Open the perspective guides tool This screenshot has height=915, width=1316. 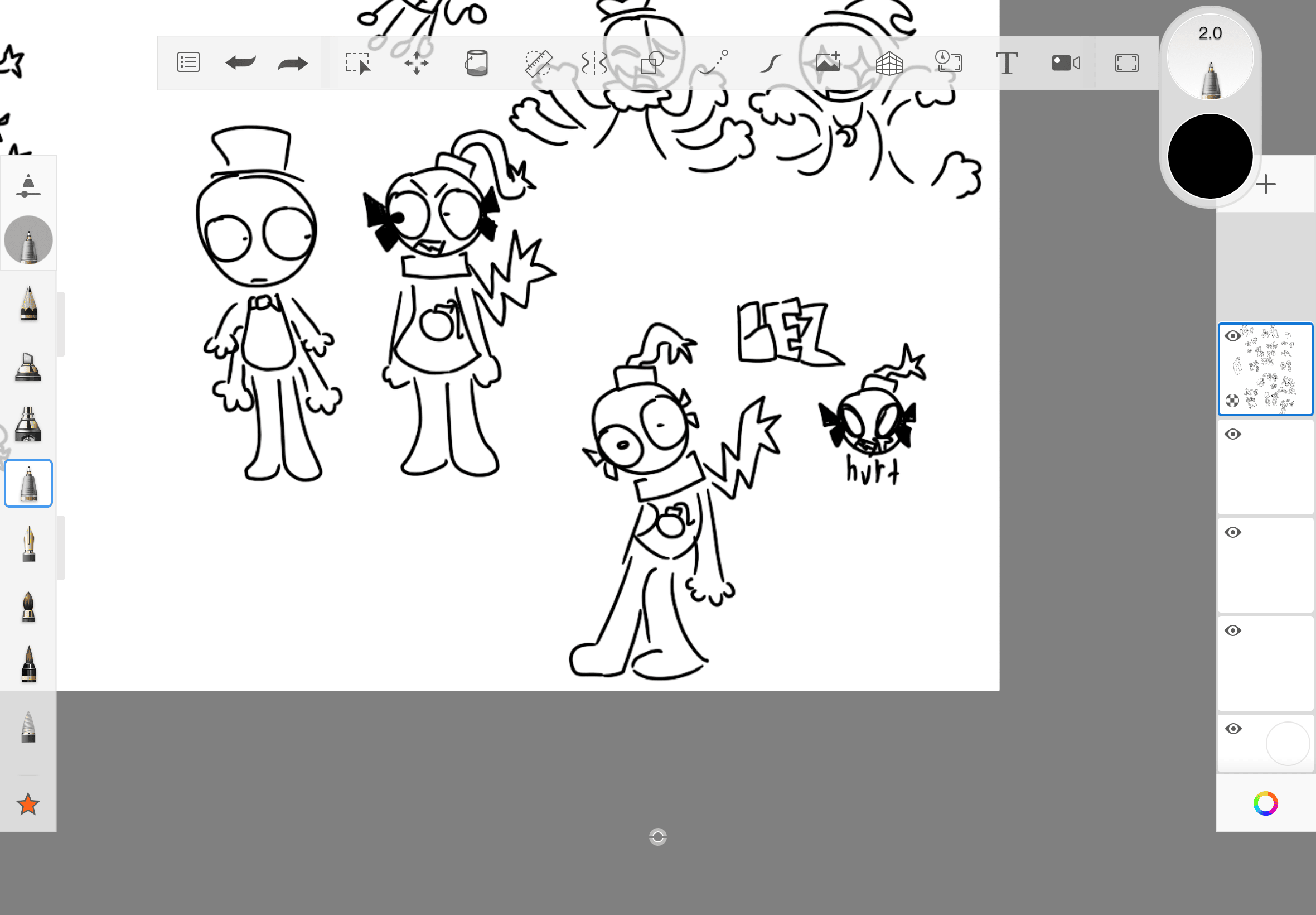tap(889, 63)
